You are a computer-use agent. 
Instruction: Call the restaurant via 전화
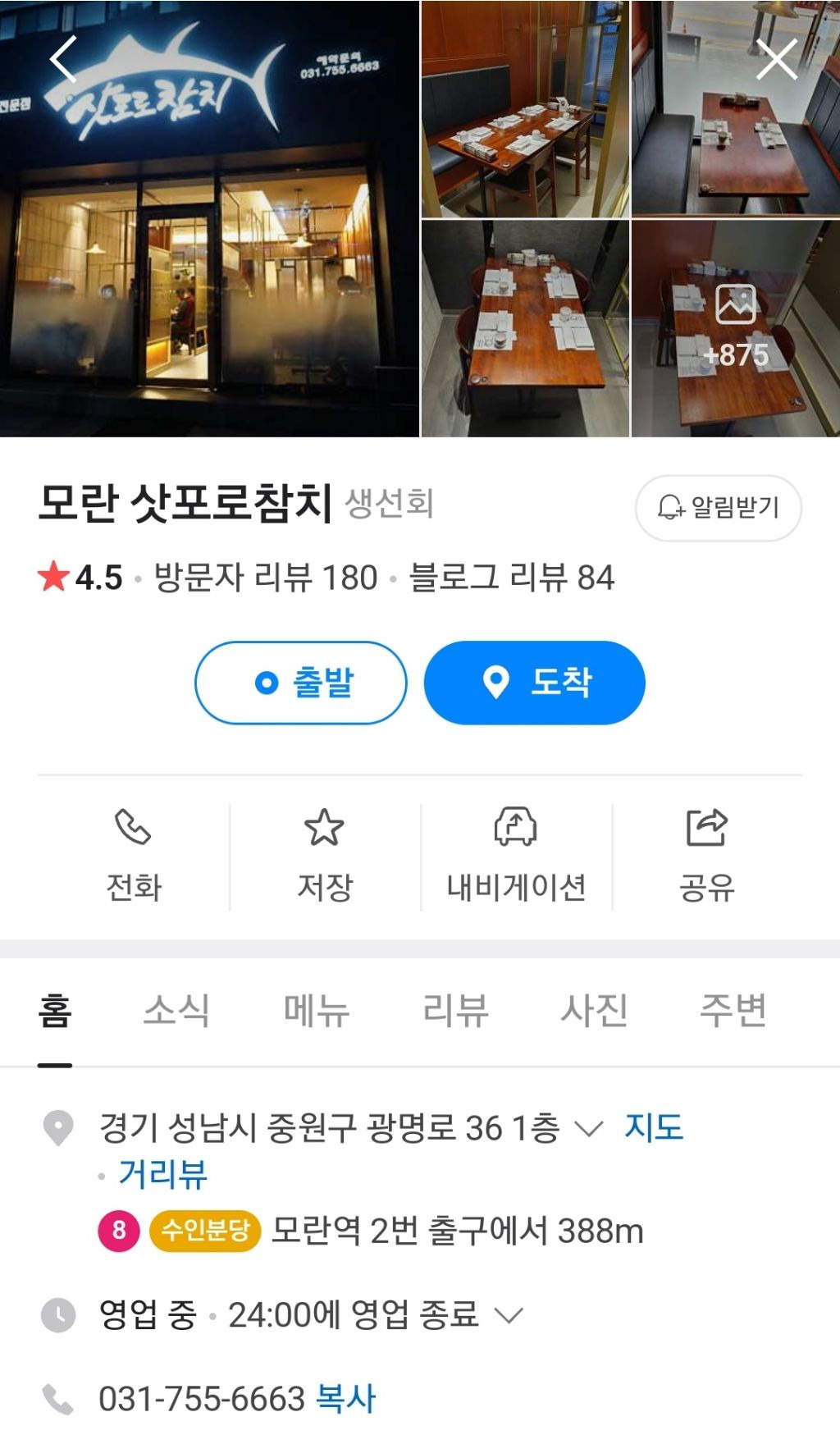tap(134, 857)
